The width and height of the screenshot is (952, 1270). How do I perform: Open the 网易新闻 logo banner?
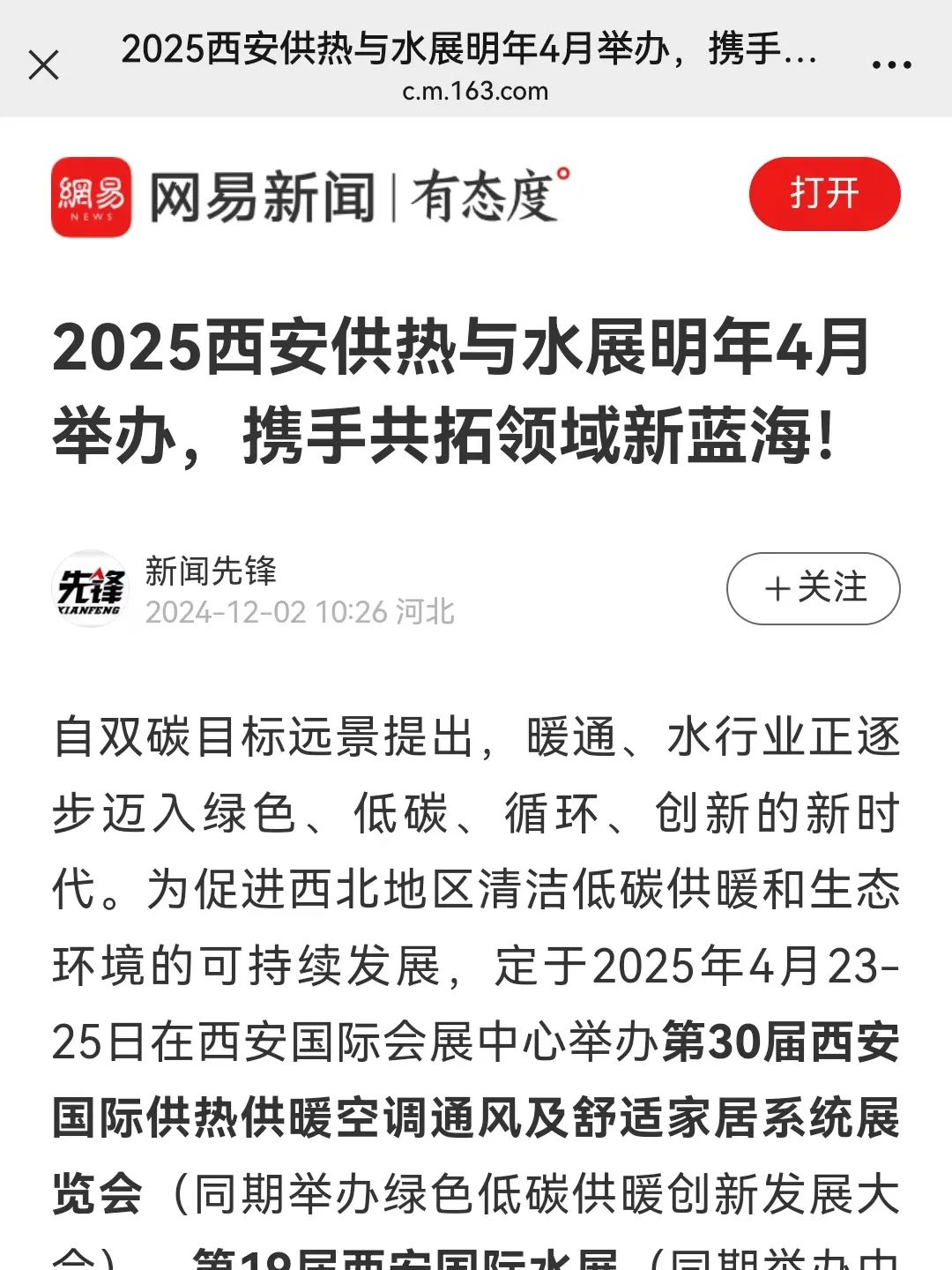point(310,197)
